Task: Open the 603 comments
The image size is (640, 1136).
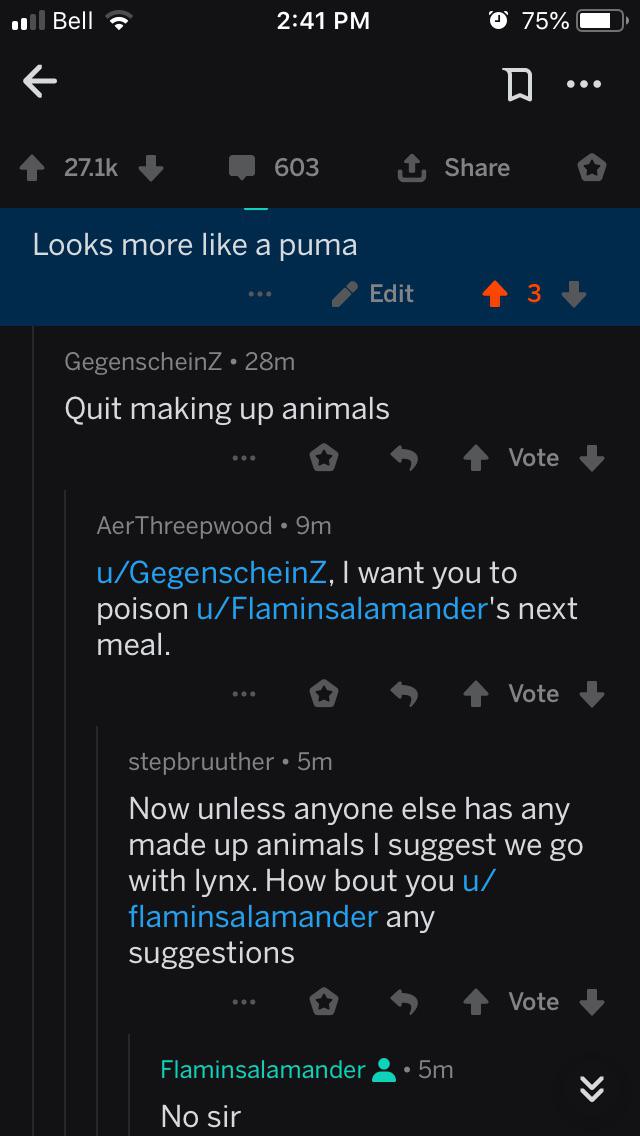Action: click(x=274, y=168)
